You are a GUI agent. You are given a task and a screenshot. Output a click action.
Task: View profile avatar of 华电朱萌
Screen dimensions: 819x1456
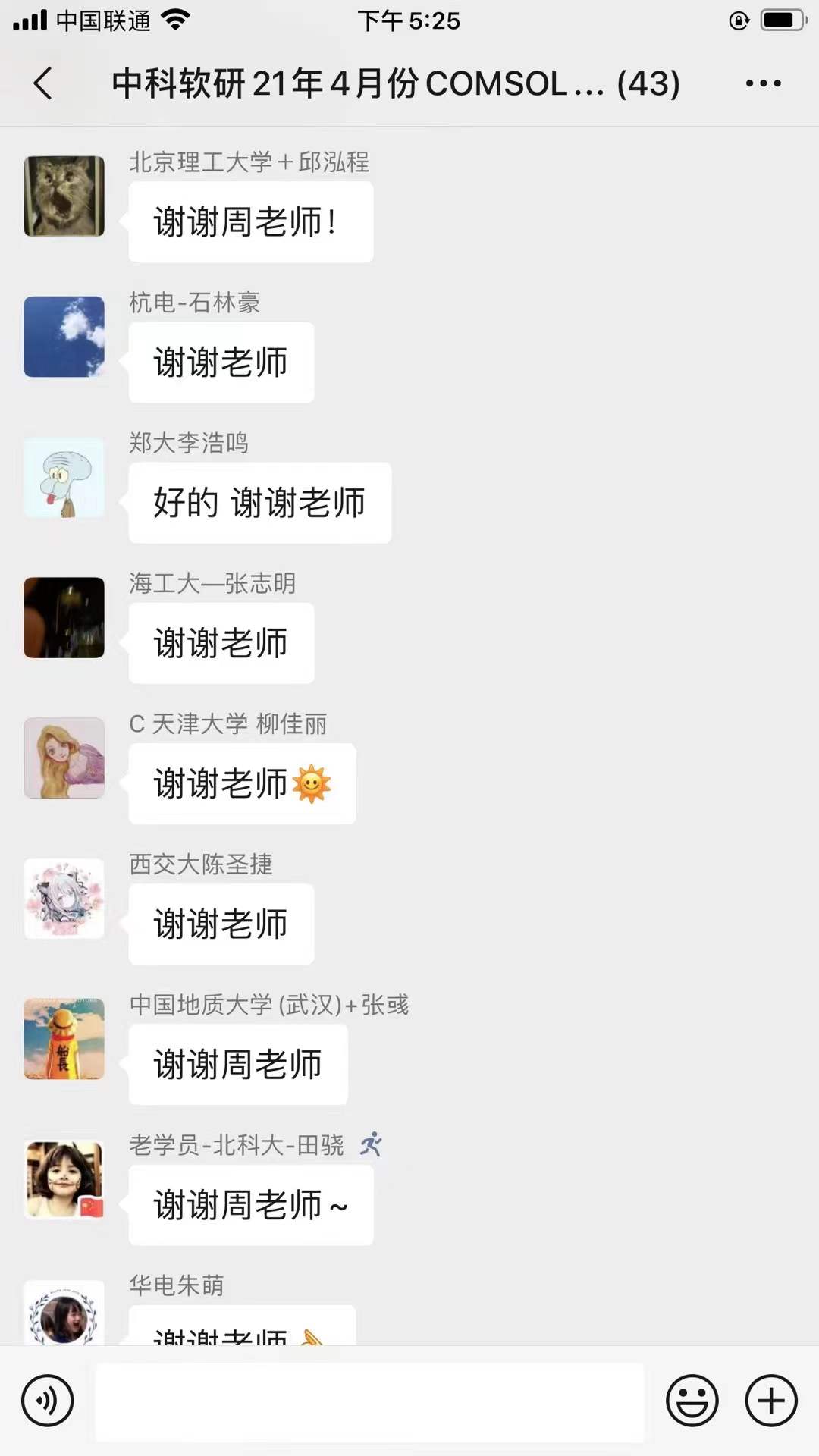(64, 1314)
